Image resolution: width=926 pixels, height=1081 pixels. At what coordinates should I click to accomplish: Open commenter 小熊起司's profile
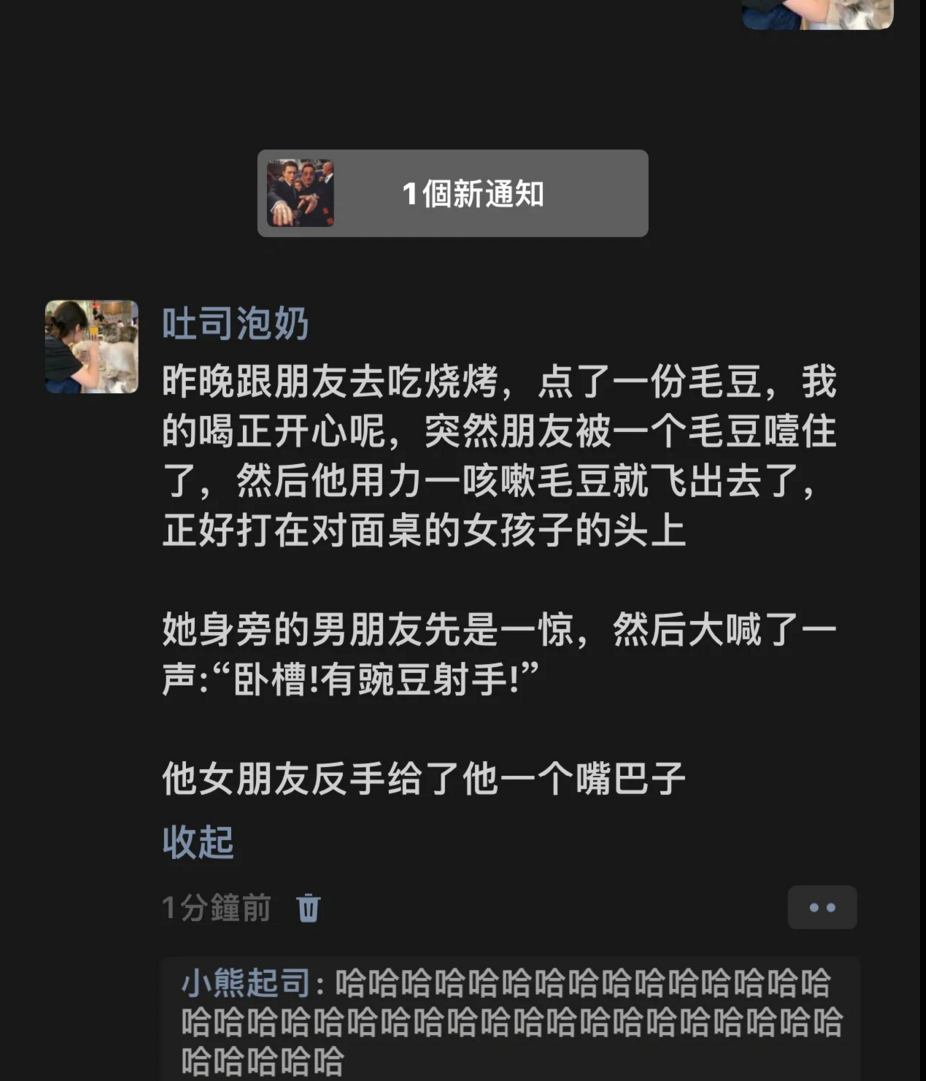[x=245, y=984]
